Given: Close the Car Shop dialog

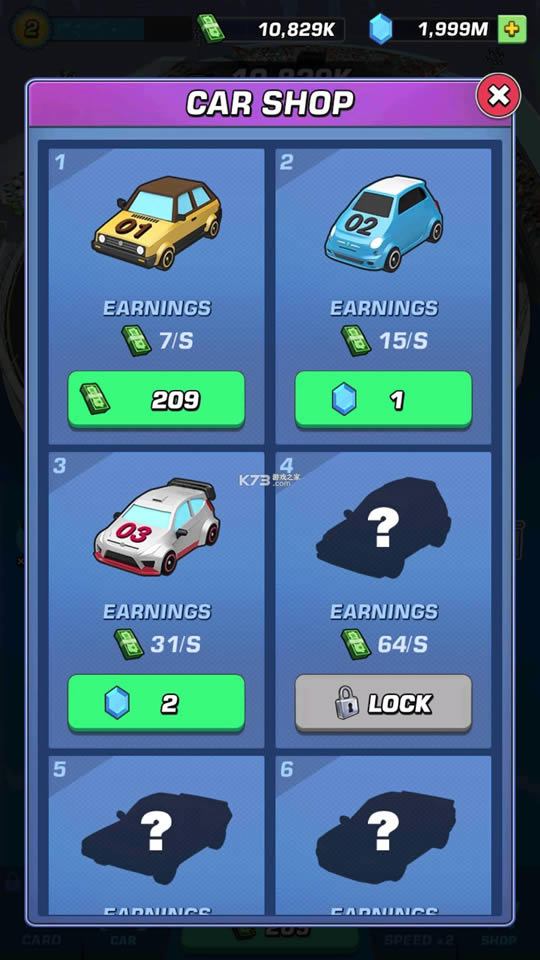Looking at the screenshot, I should [498, 96].
